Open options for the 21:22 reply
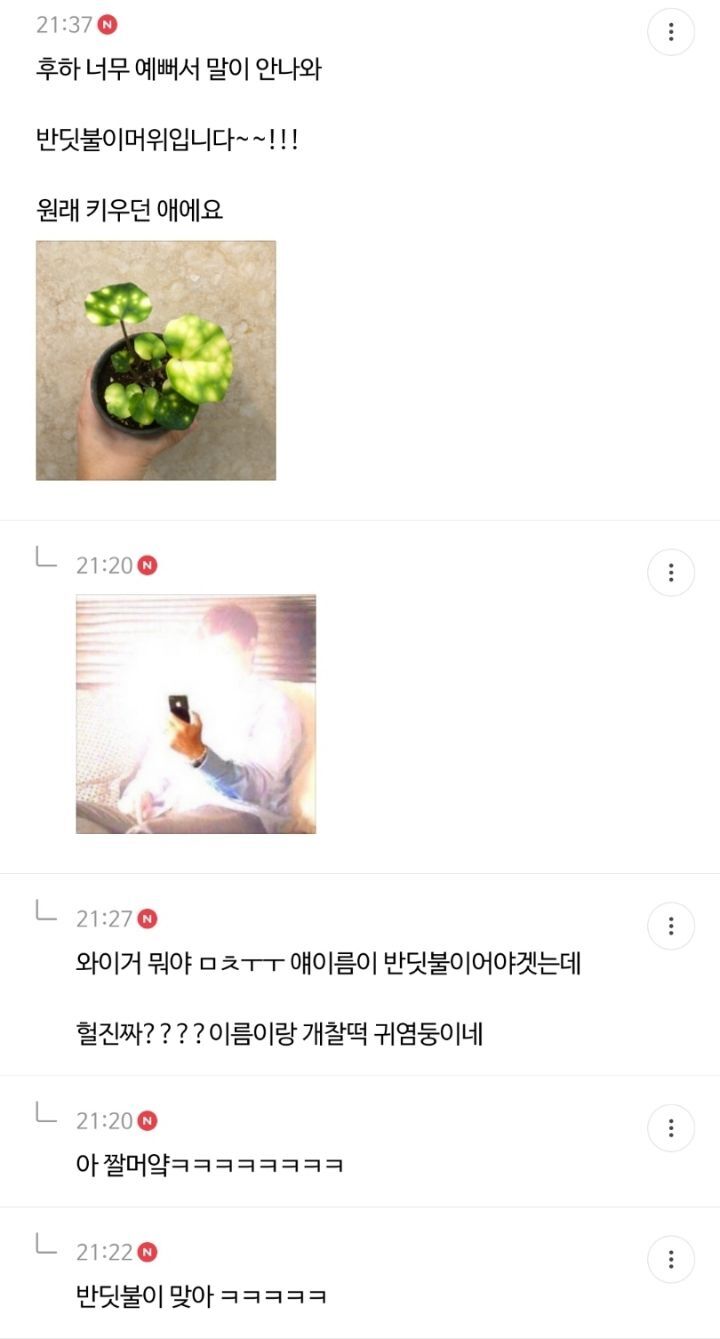This screenshot has height=1339, width=720. coord(671,1259)
